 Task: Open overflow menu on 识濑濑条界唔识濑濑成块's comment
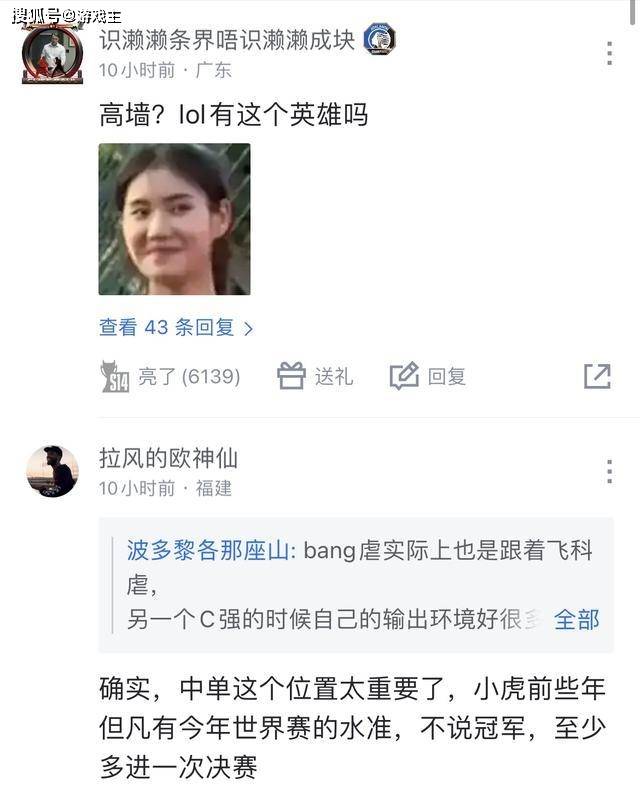coord(609,54)
